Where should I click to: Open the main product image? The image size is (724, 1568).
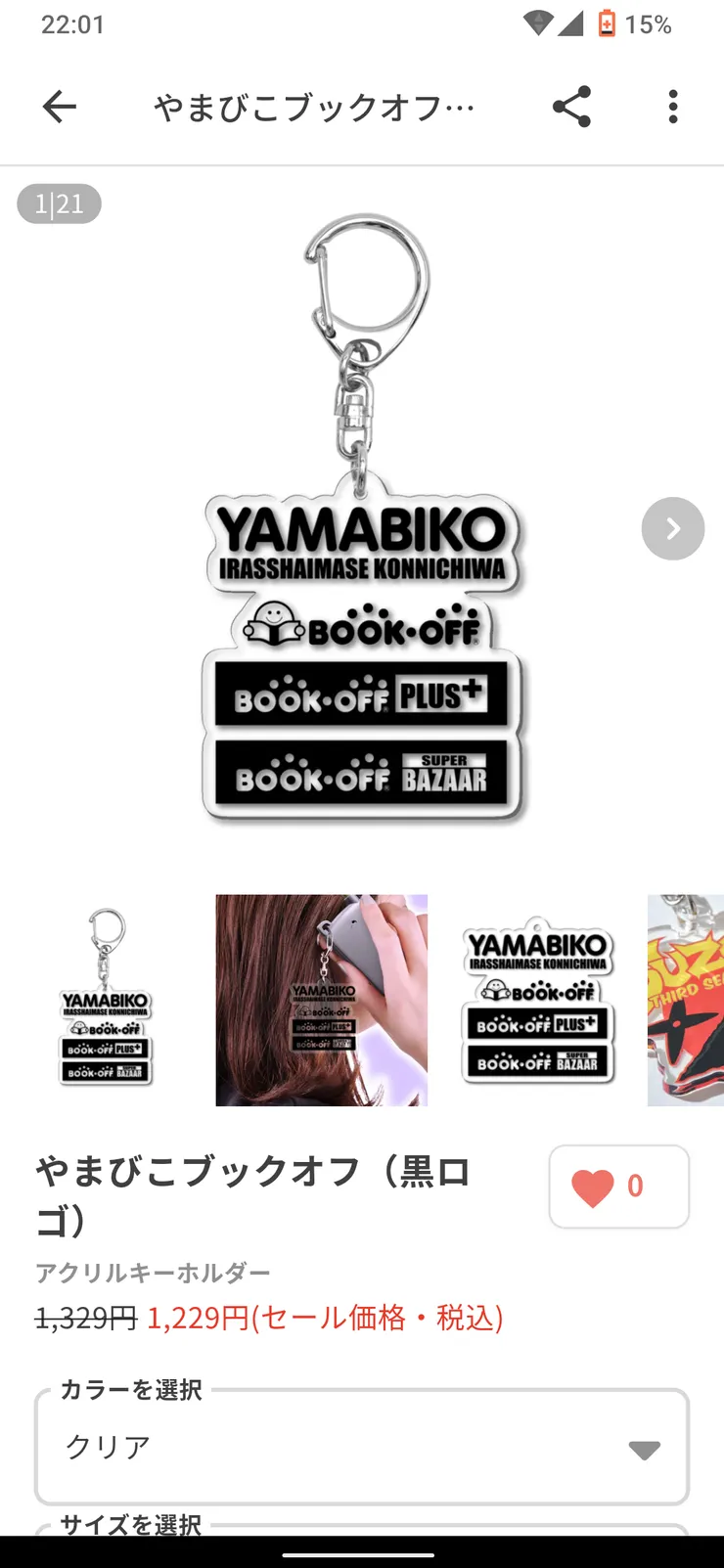(x=364, y=518)
